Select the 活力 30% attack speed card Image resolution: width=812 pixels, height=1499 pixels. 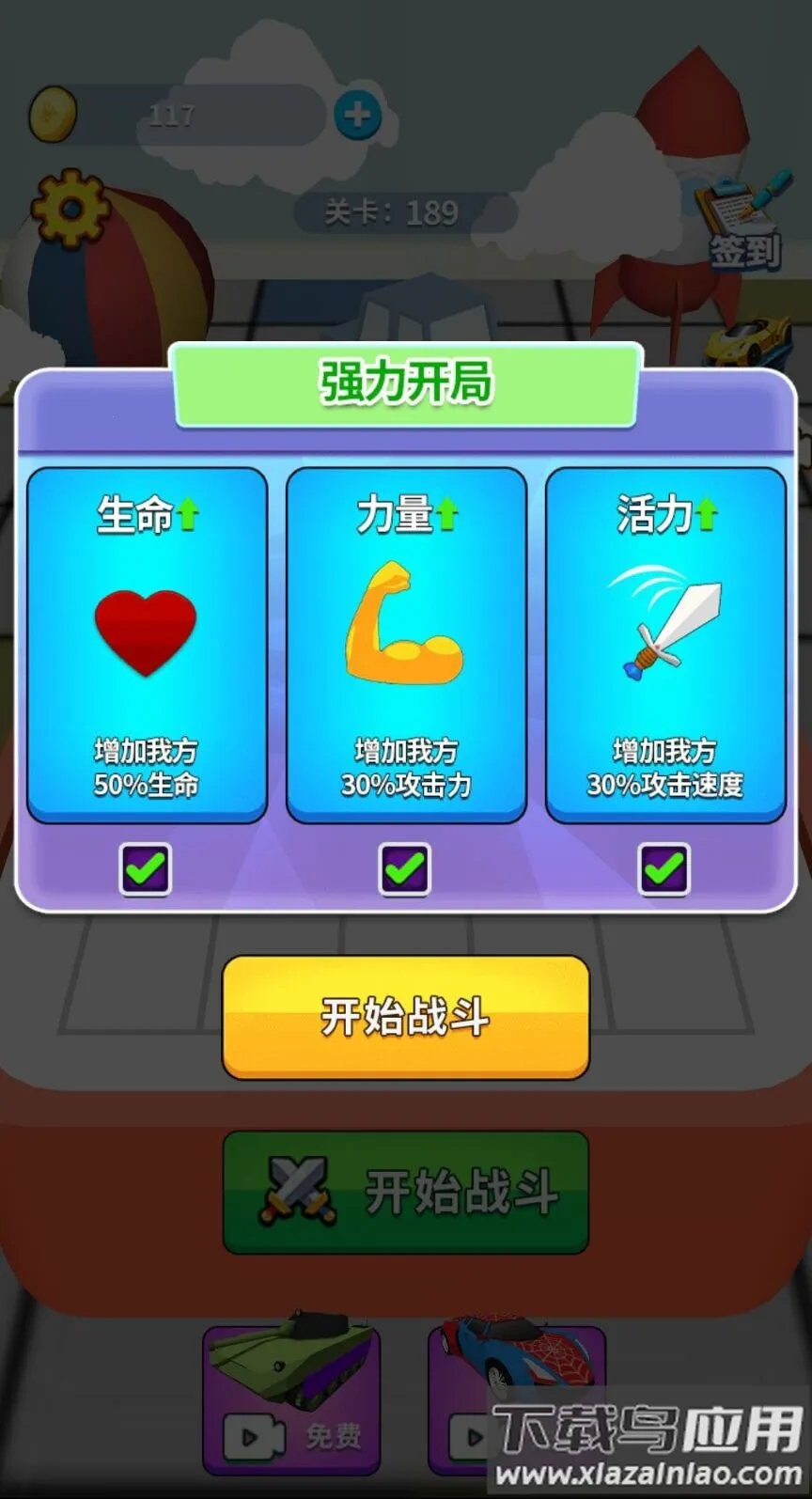(x=664, y=645)
